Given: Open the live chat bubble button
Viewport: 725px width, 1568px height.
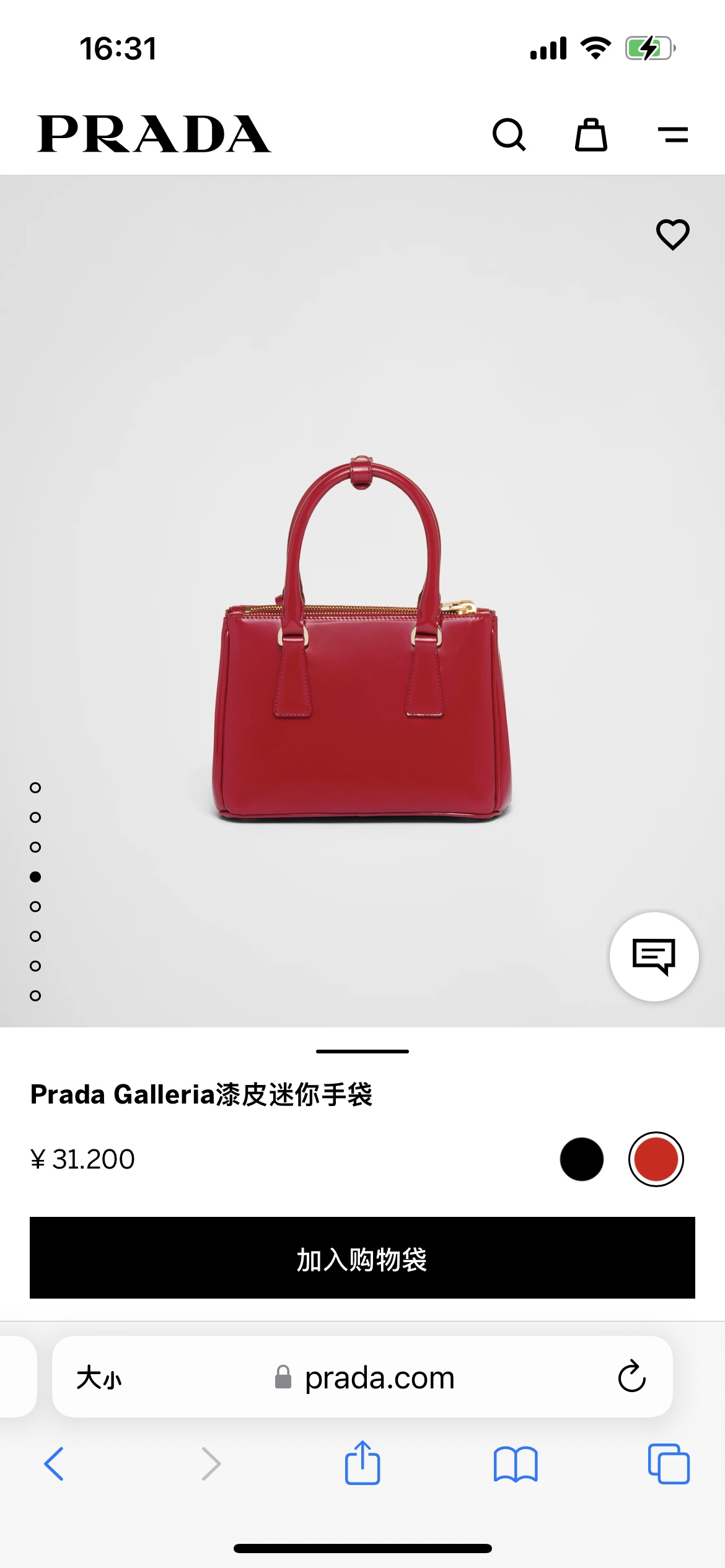Looking at the screenshot, I should click(x=654, y=956).
